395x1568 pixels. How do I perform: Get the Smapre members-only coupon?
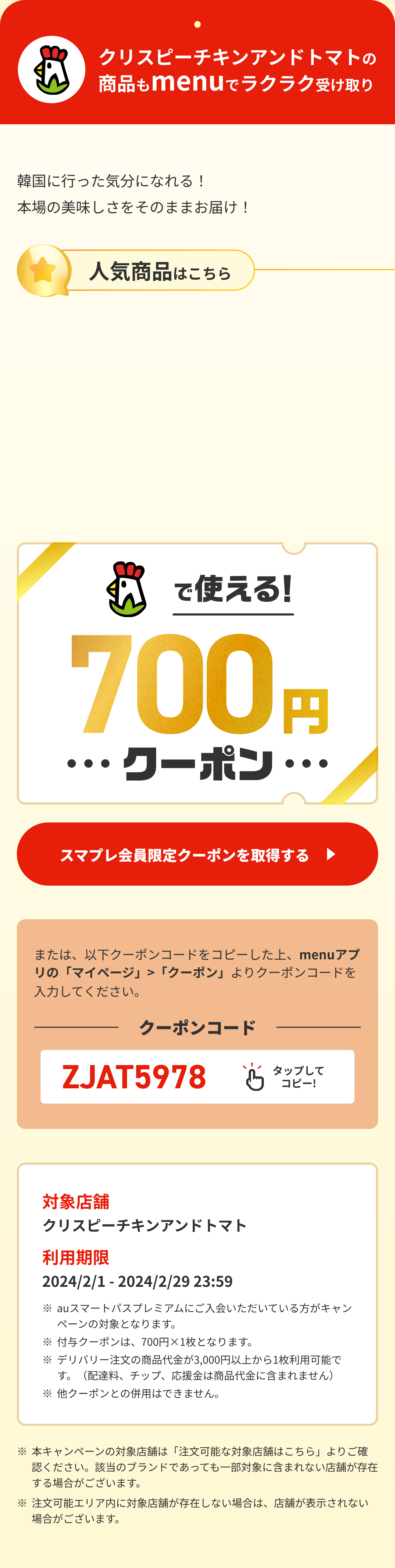[197, 854]
